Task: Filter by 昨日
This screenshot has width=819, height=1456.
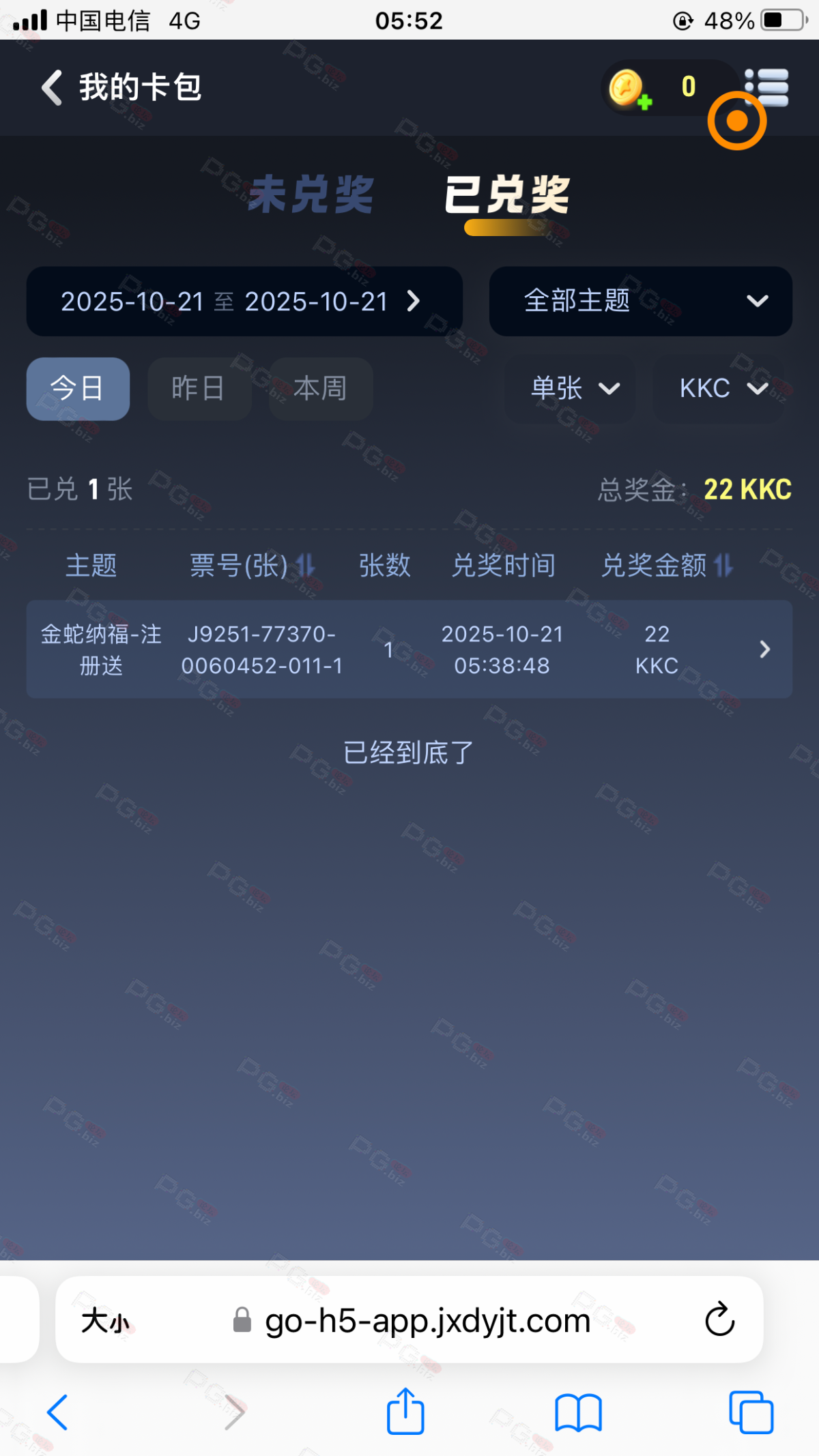Action: [x=199, y=389]
